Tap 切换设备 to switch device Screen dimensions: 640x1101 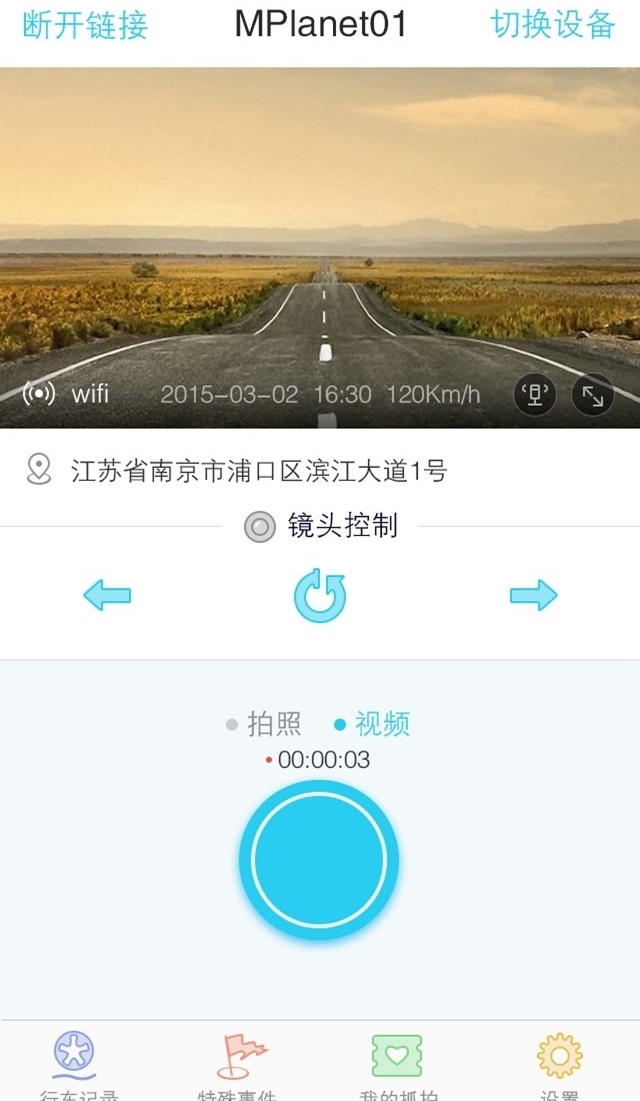(553, 26)
